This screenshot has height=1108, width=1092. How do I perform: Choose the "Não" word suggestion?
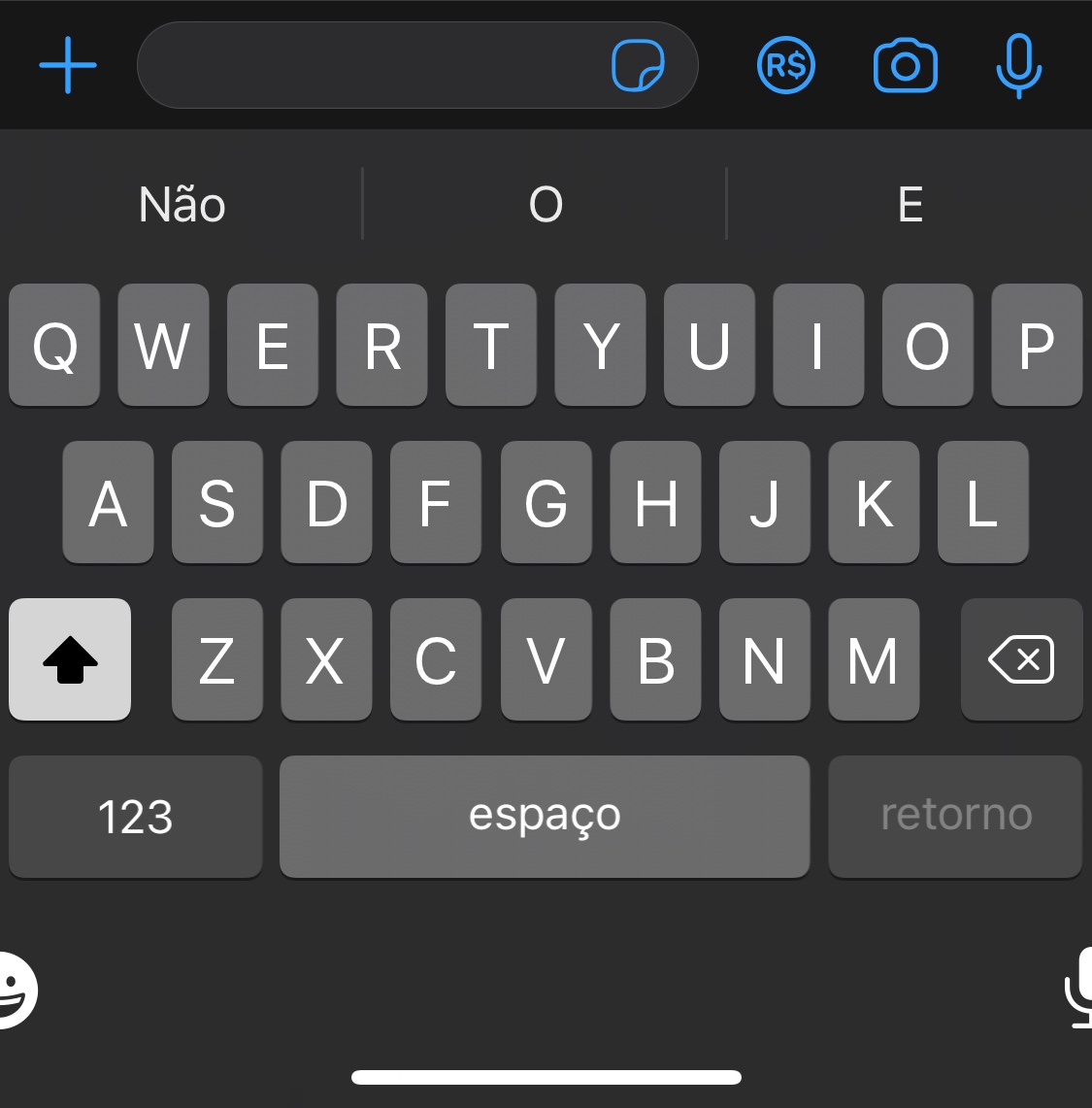182,205
